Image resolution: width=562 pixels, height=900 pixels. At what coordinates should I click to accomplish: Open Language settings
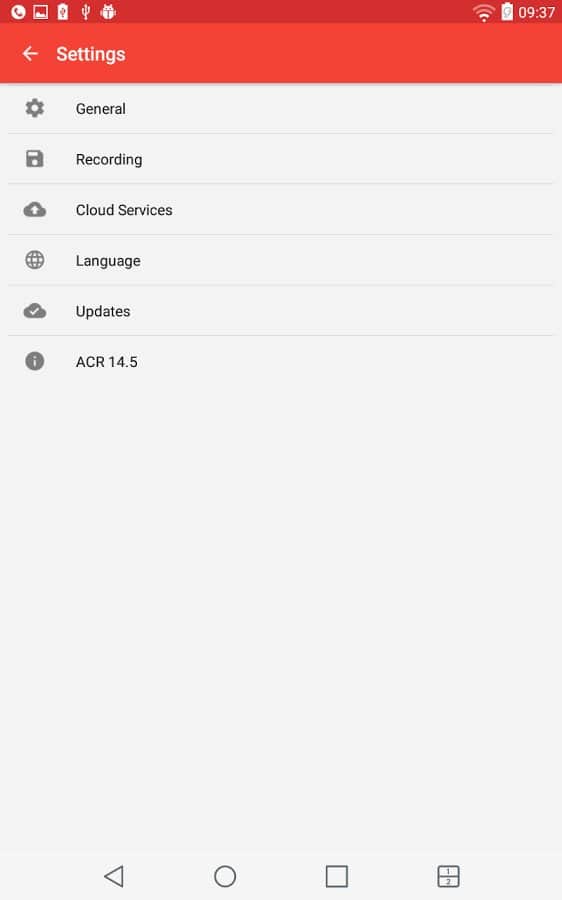[x=281, y=260]
